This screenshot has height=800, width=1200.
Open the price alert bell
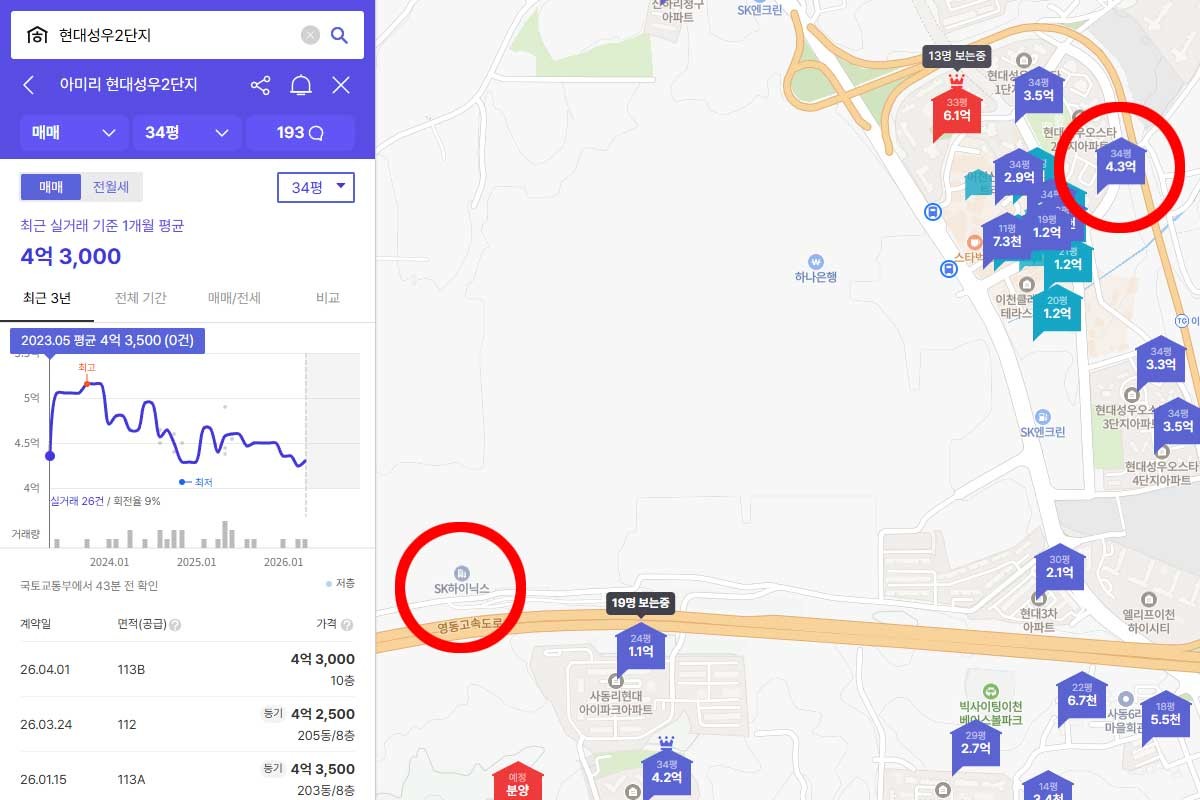pos(300,85)
